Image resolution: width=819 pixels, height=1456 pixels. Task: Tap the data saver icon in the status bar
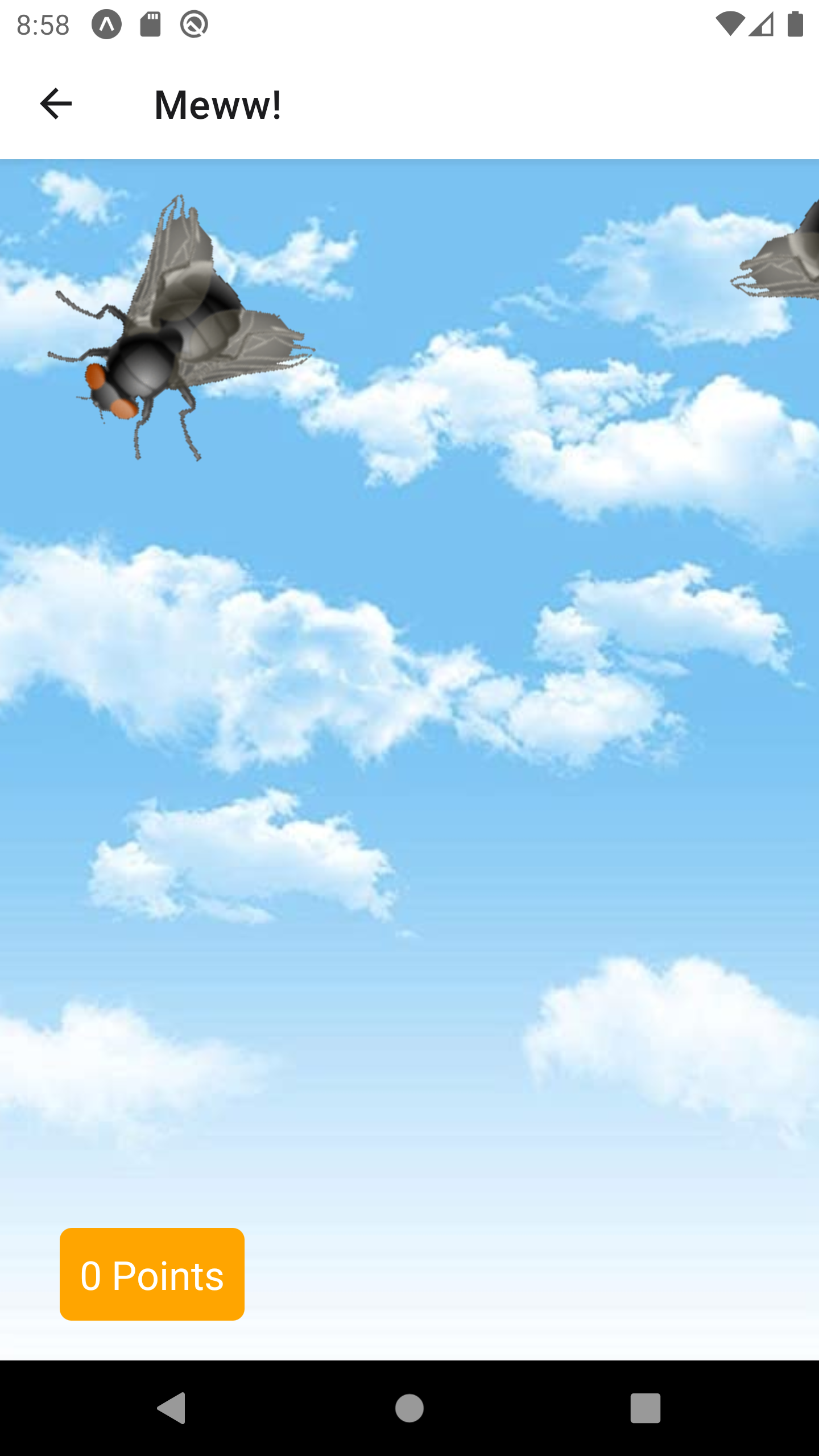coord(194,24)
